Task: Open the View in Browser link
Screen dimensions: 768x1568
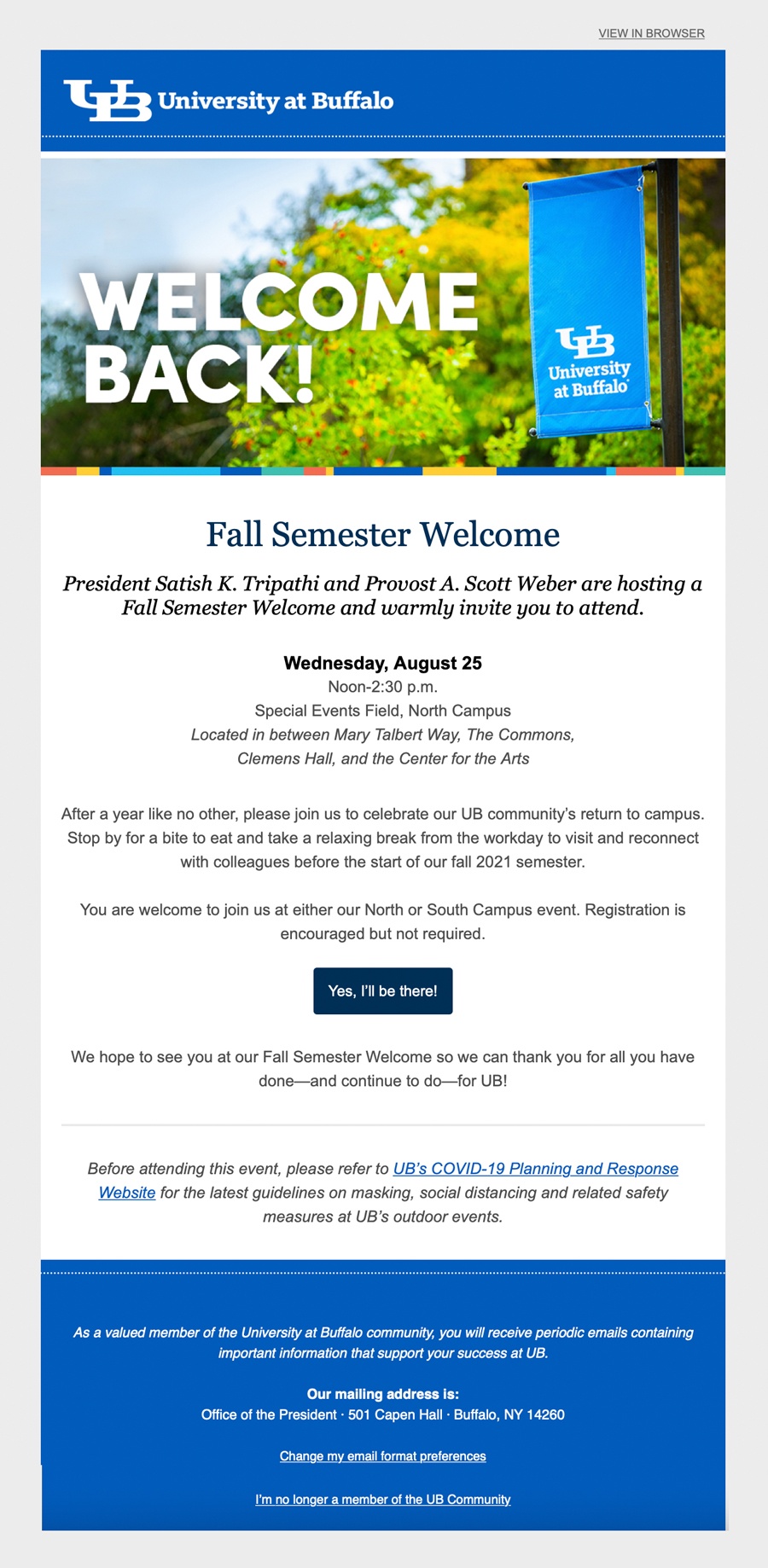Action: point(651,33)
